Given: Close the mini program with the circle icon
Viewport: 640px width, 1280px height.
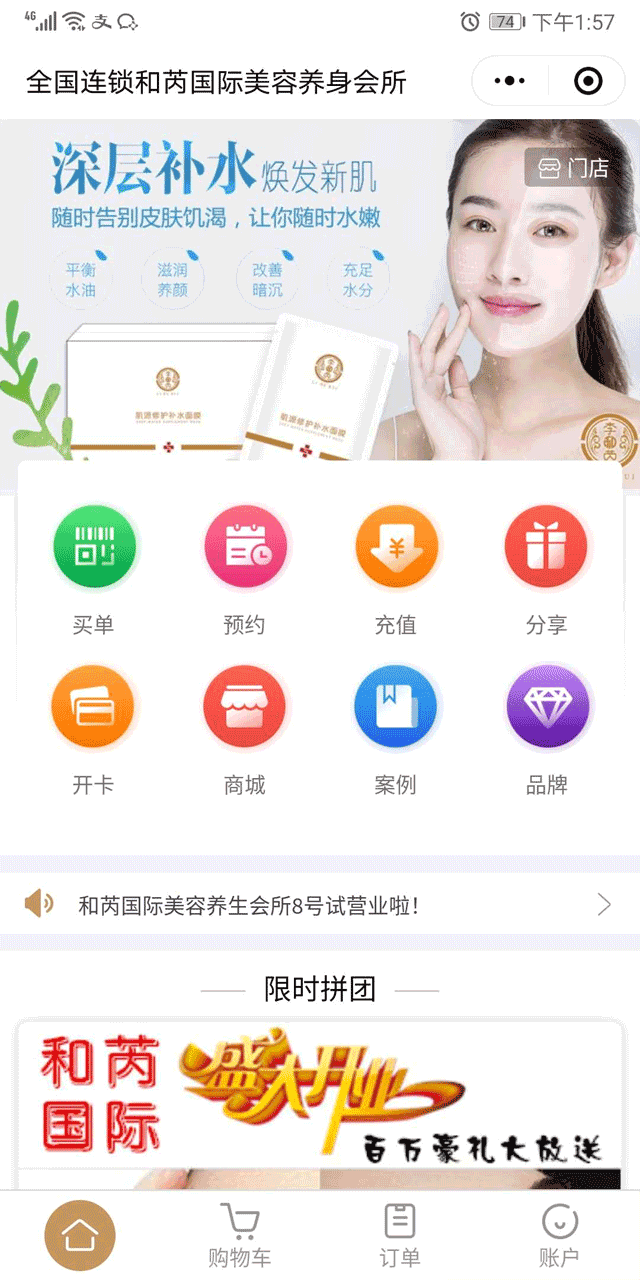Looking at the screenshot, I should pos(588,81).
